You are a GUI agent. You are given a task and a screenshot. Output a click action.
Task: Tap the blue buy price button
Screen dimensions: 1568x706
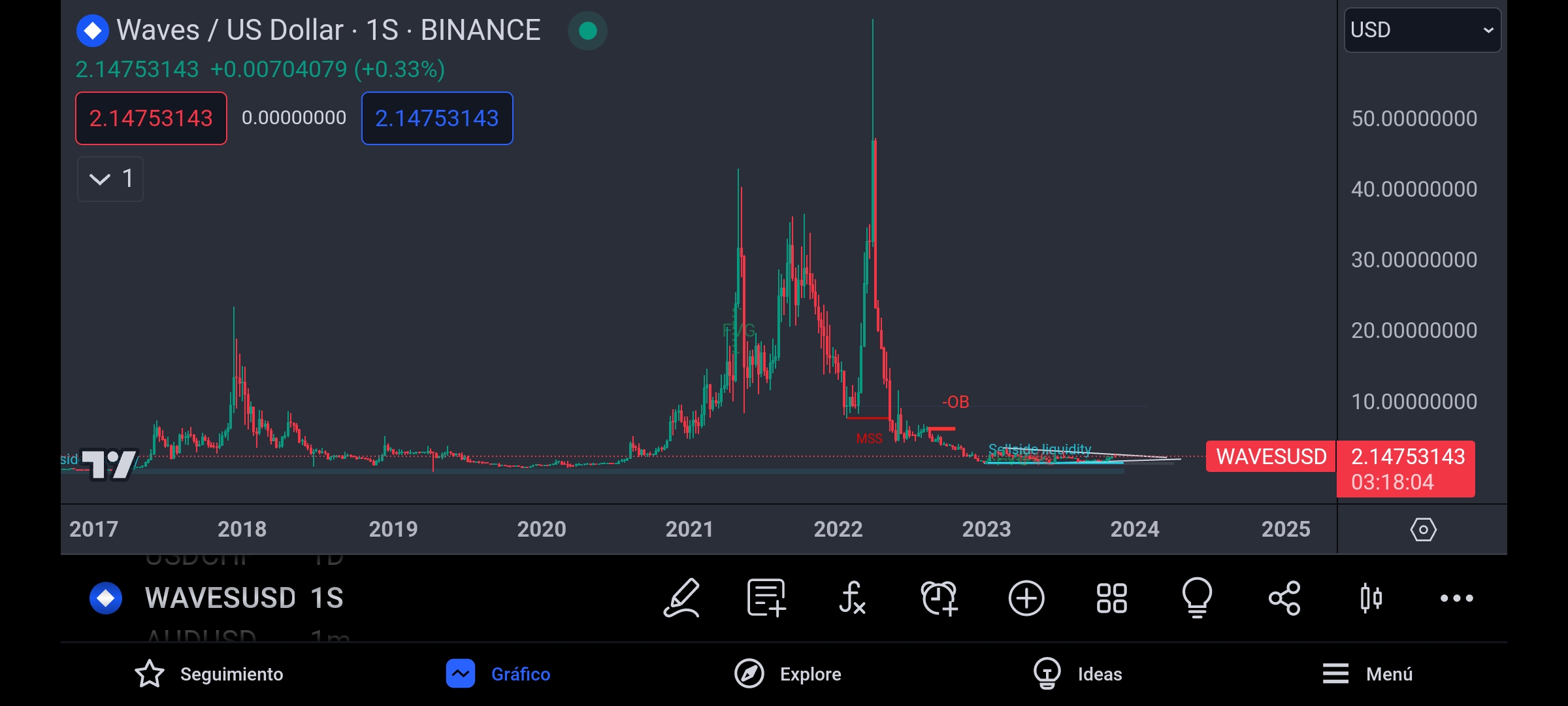[x=437, y=118]
